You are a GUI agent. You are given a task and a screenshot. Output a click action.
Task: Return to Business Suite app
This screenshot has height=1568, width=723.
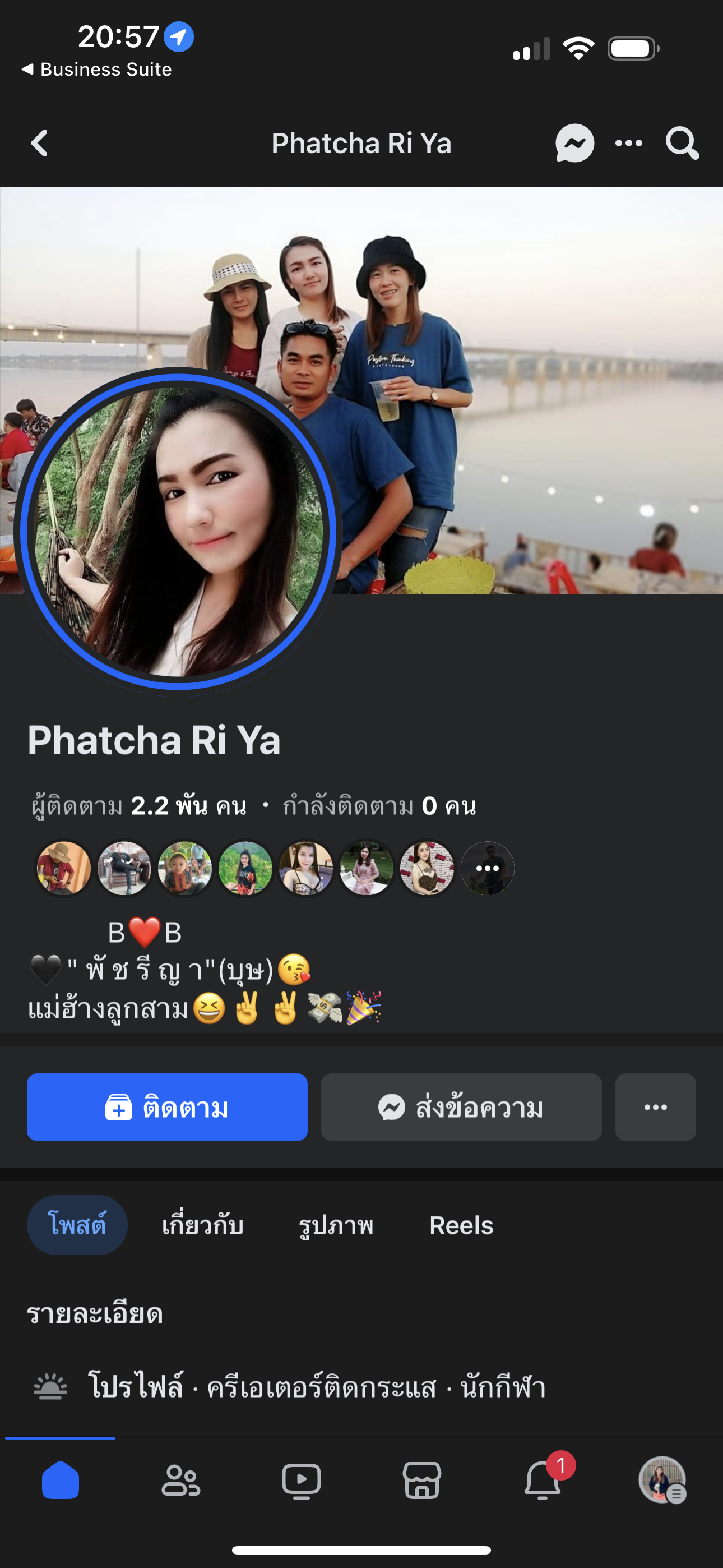point(98,70)
